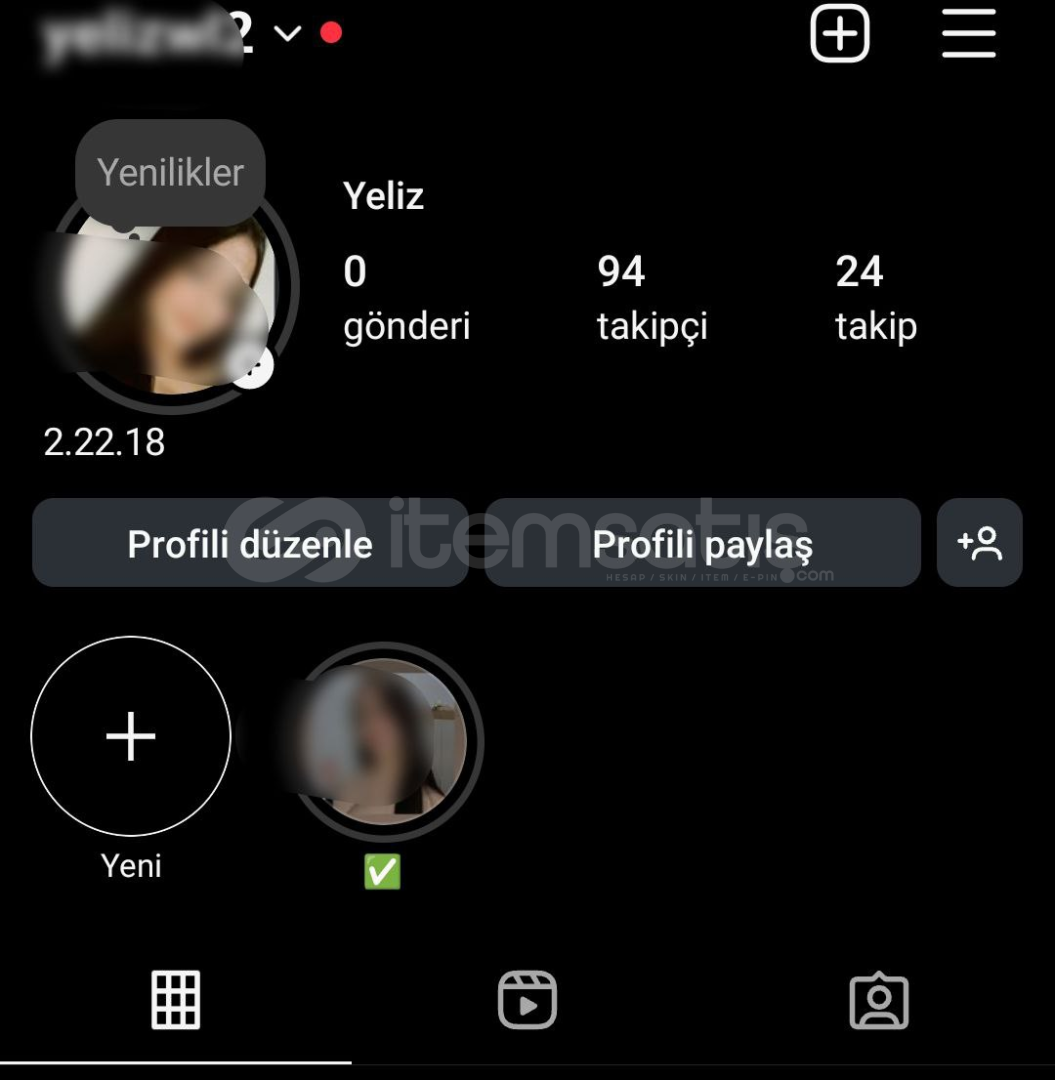Viewport: 1055px width, 1080px height.
Task: Expand the account switcher dropdown
Action: pyautogui.click(x=288, y=34)
